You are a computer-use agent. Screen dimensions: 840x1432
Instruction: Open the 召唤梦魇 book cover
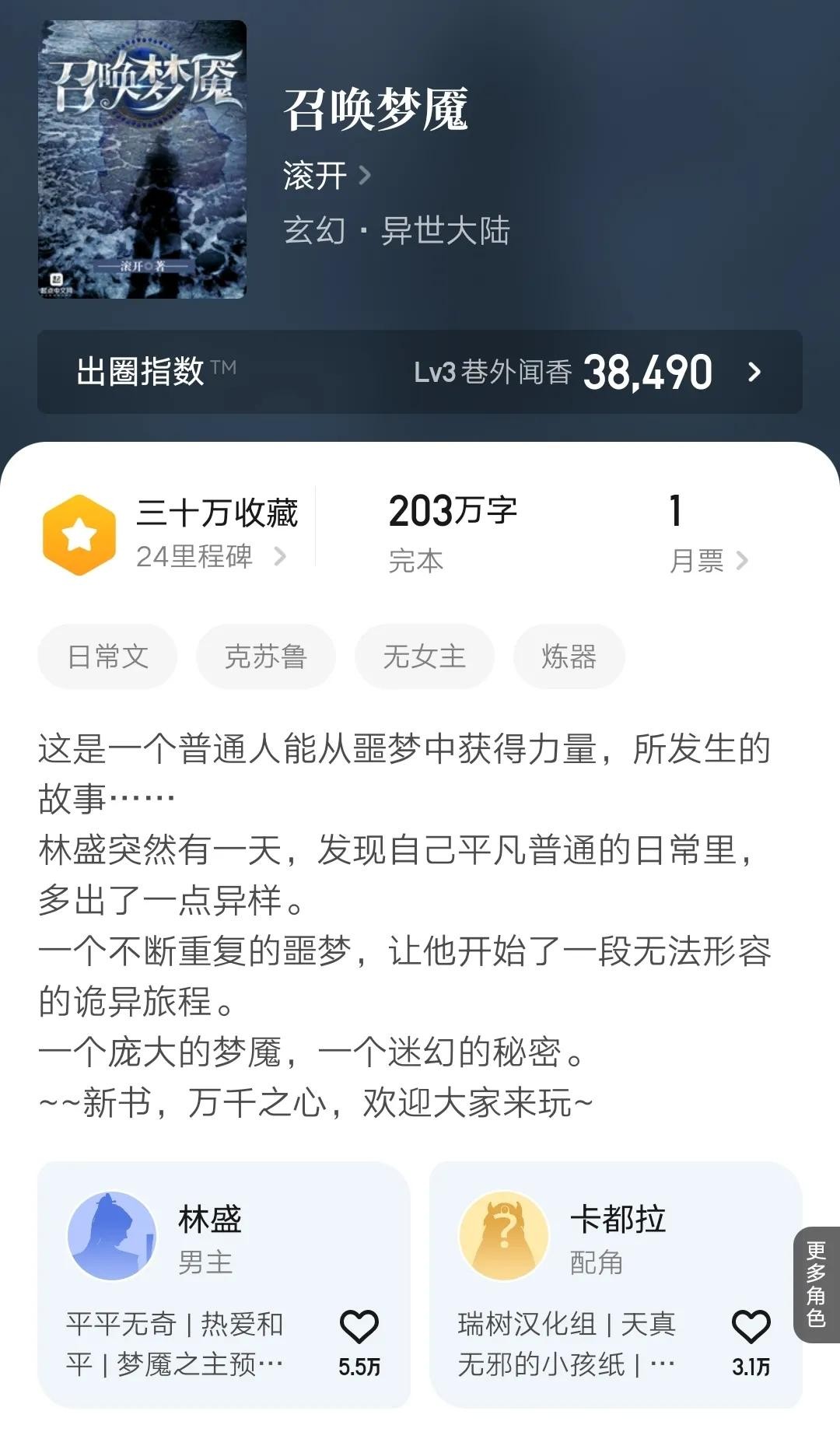[142, 159]
